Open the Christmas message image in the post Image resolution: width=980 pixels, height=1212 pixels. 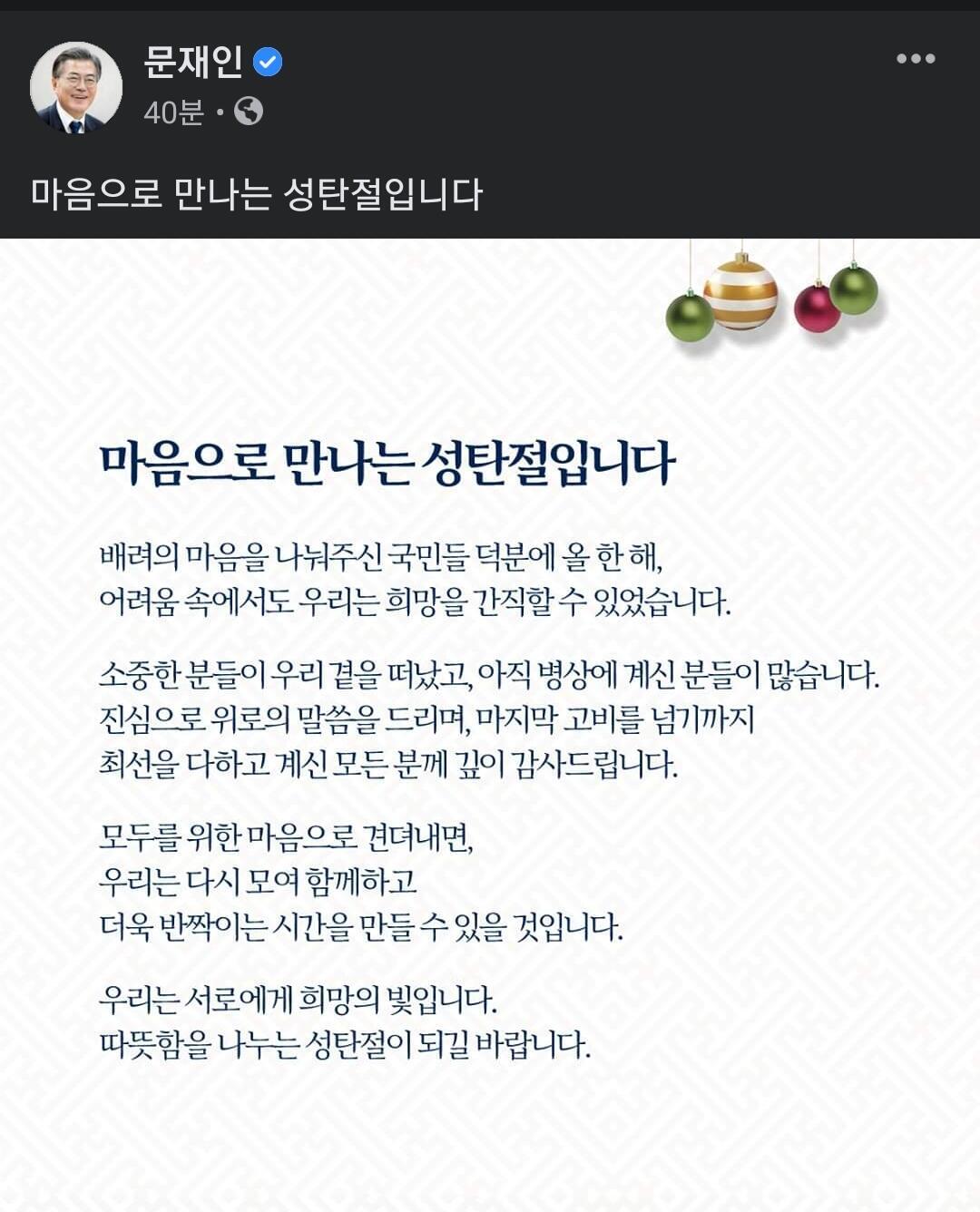point(490,725)
